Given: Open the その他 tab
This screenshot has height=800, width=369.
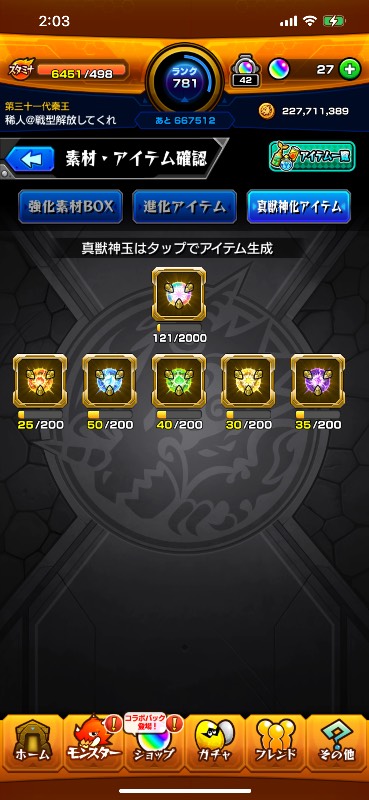Looking at the screenshot, I should click(x=336, y=742).
